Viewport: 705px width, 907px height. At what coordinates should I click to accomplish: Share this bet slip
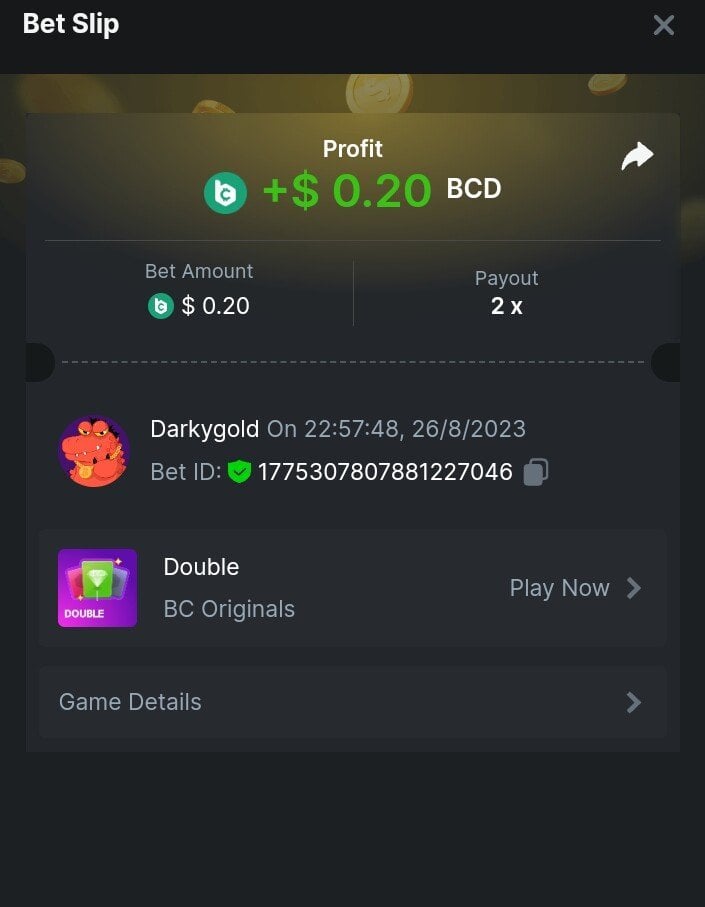click(x=637, y=156)
